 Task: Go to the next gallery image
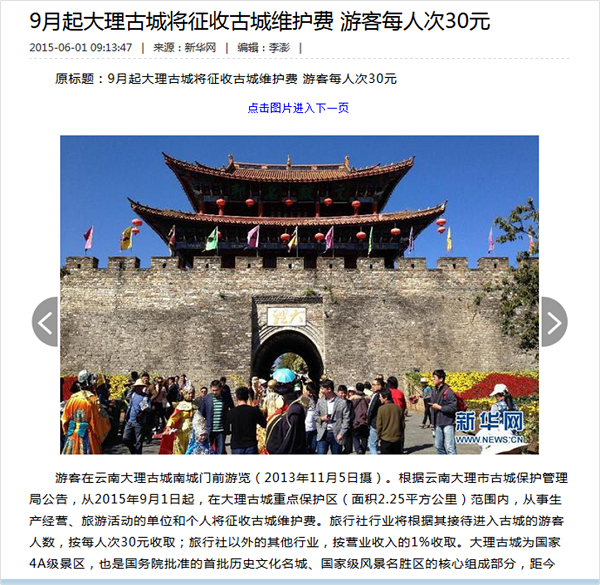pyautogui.click(x=553, y=322)
